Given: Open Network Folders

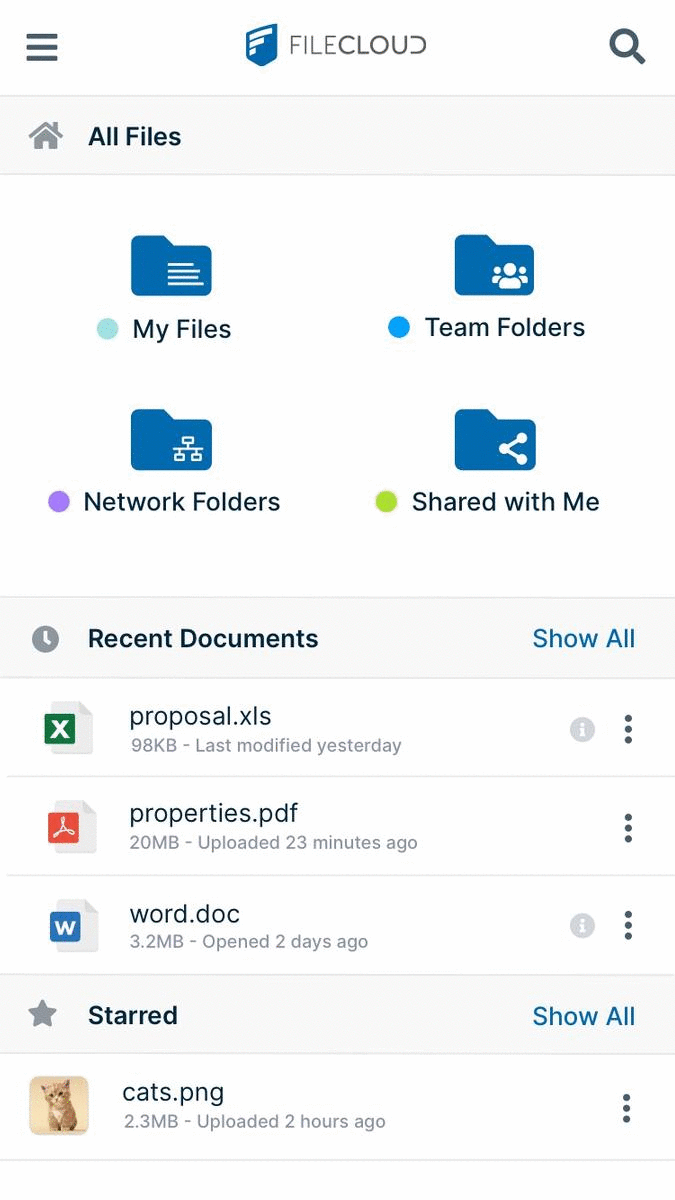Looking at the screenshot, I should [171, 462].
